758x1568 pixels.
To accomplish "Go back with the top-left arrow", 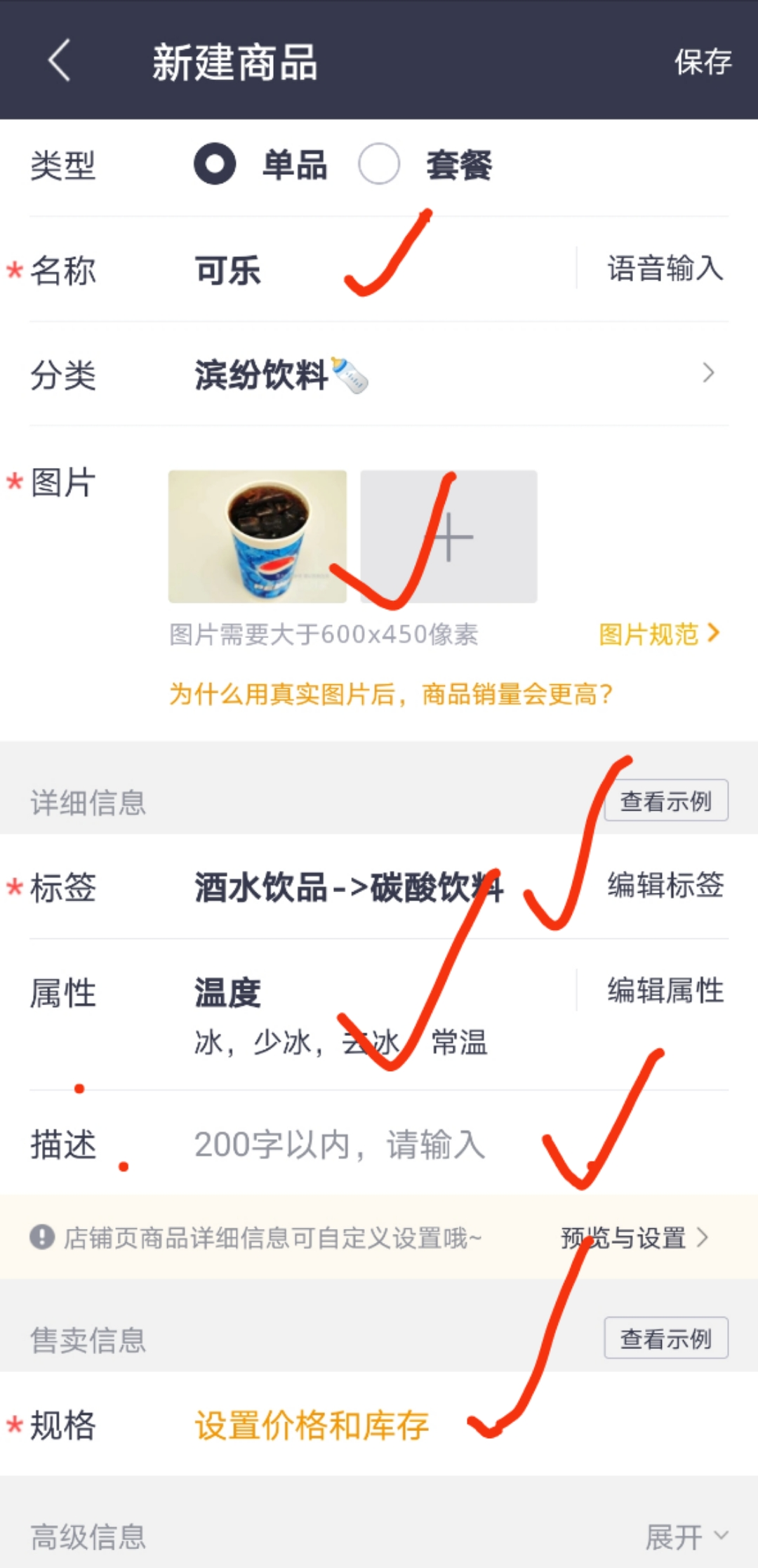I will pos(60,60).
